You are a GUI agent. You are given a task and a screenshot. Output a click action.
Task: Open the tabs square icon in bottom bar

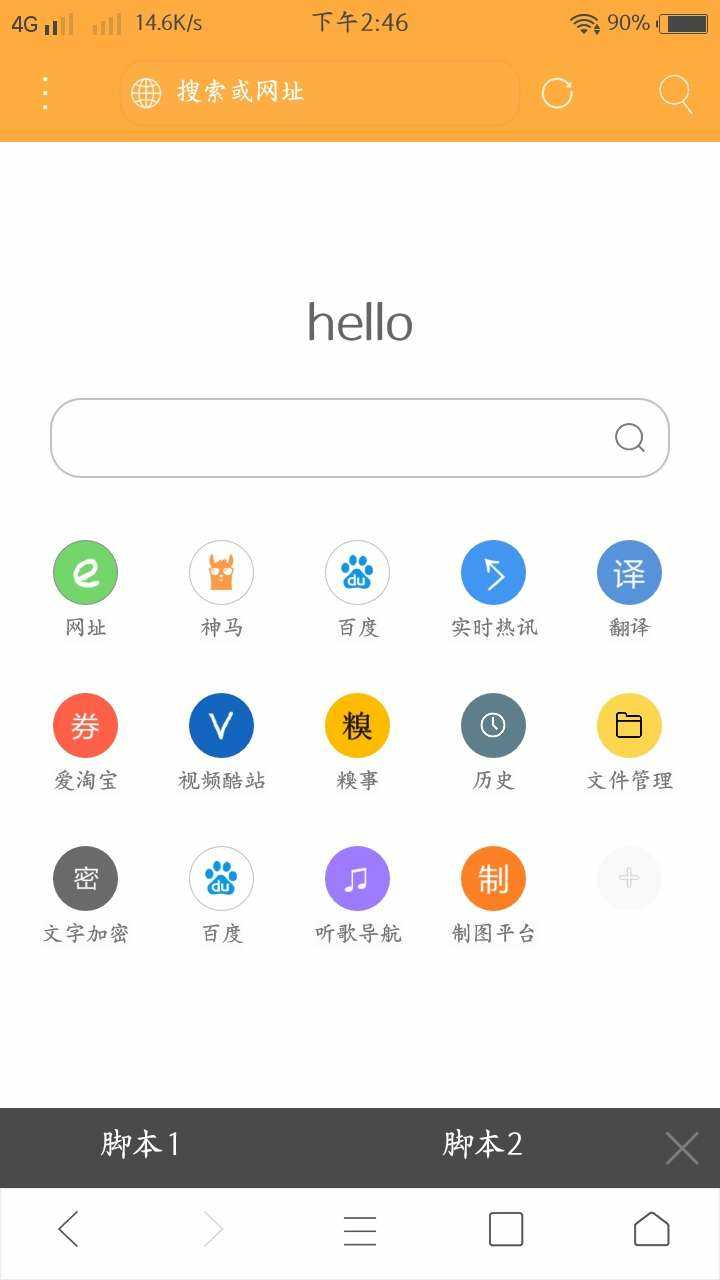coord(506,1229)
